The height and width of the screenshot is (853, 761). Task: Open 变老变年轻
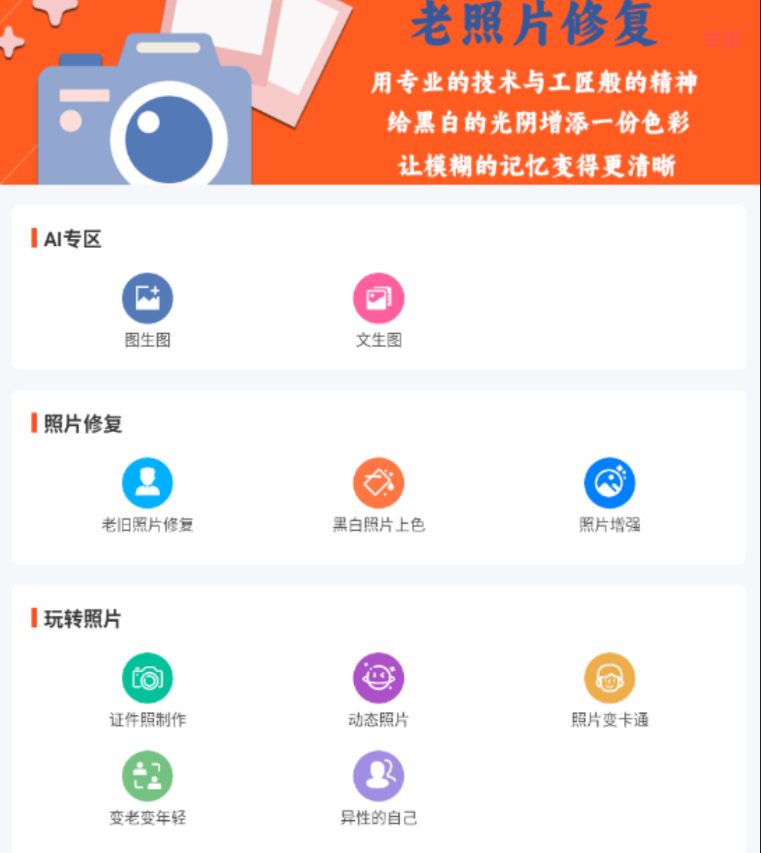tap(147, 777)
